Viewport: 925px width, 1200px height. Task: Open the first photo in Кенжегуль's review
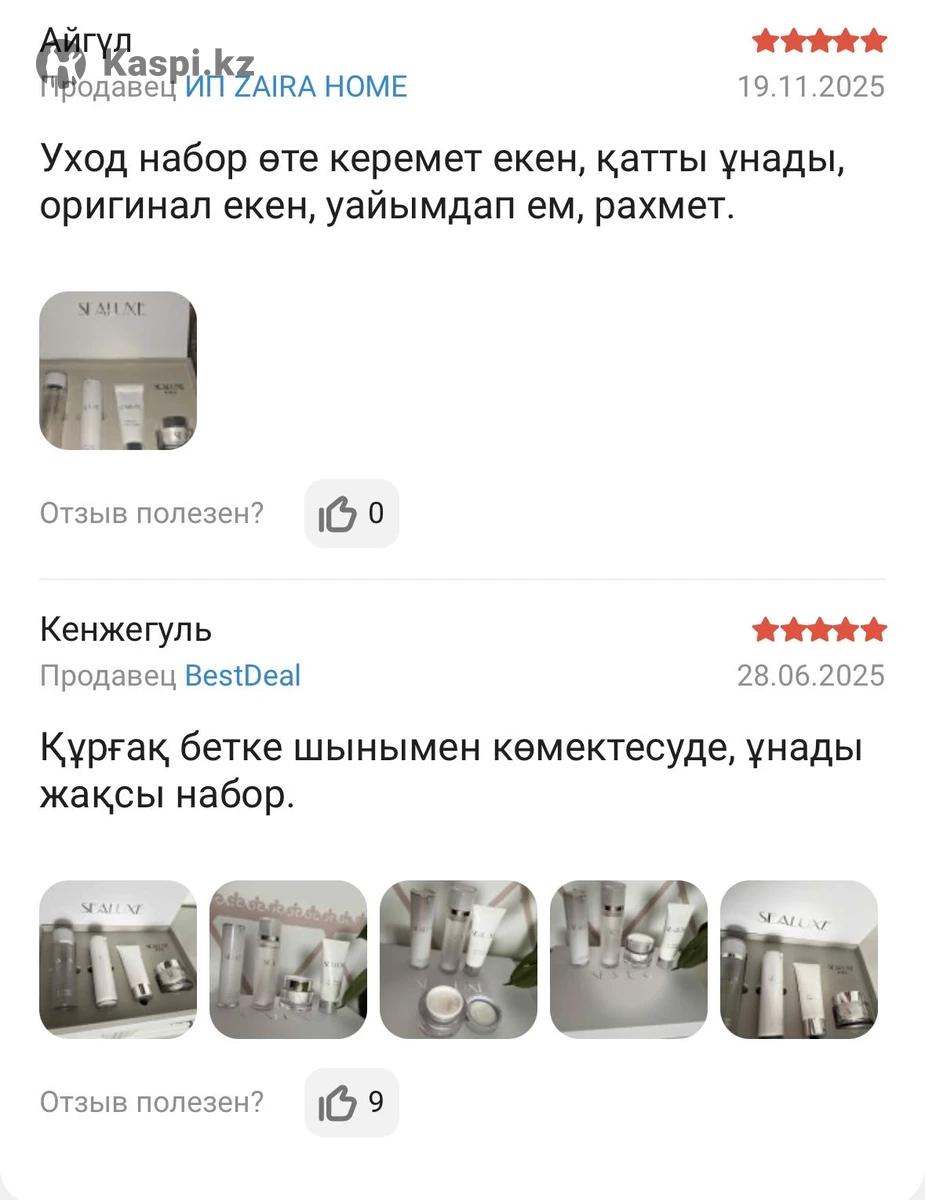118,959
